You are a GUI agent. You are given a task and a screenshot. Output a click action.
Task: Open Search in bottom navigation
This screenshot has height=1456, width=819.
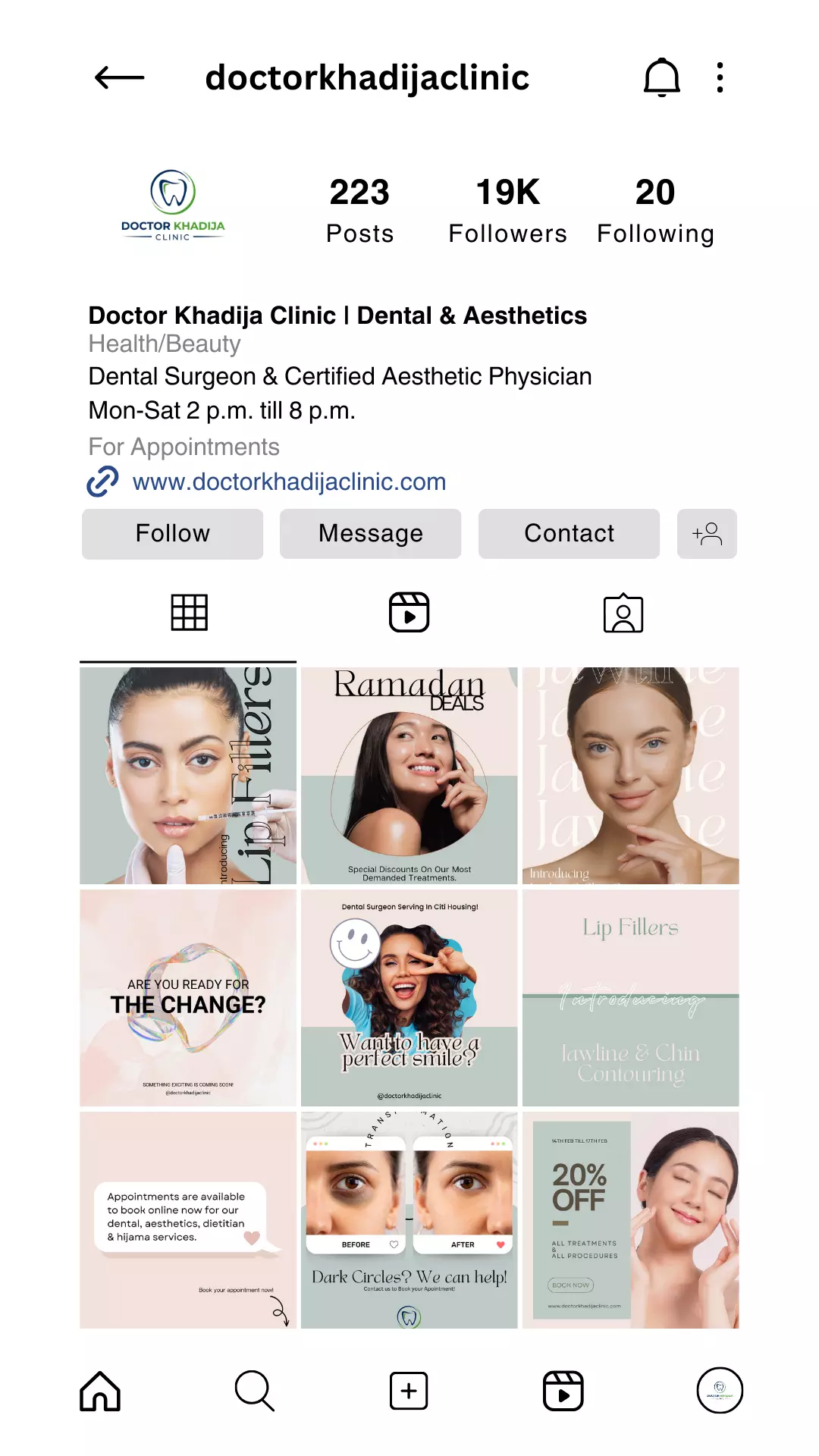coord(254,1391)
